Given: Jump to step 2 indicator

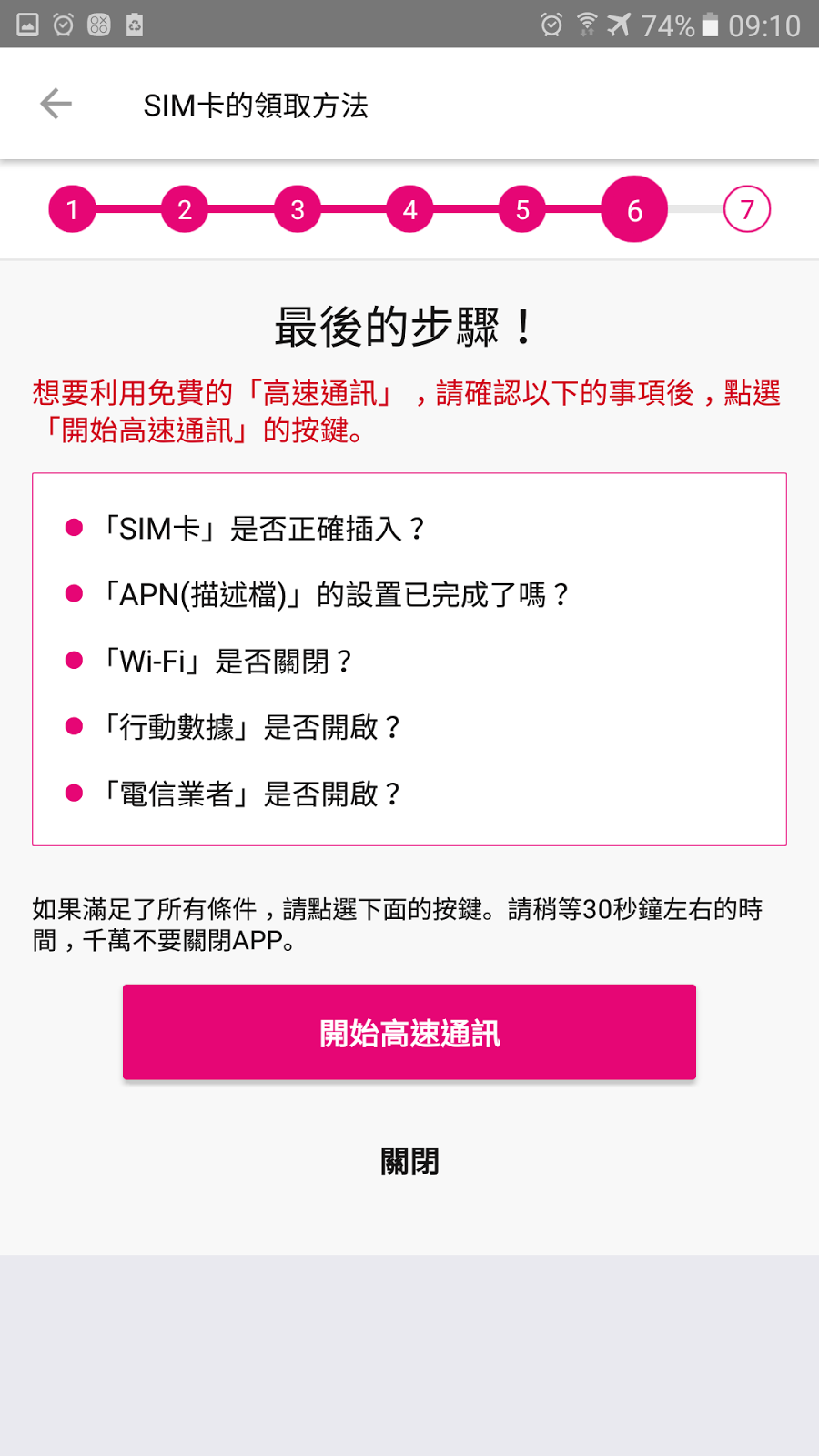Looking at the screenshot, I should pyautogui.click(x=185, y=210).
